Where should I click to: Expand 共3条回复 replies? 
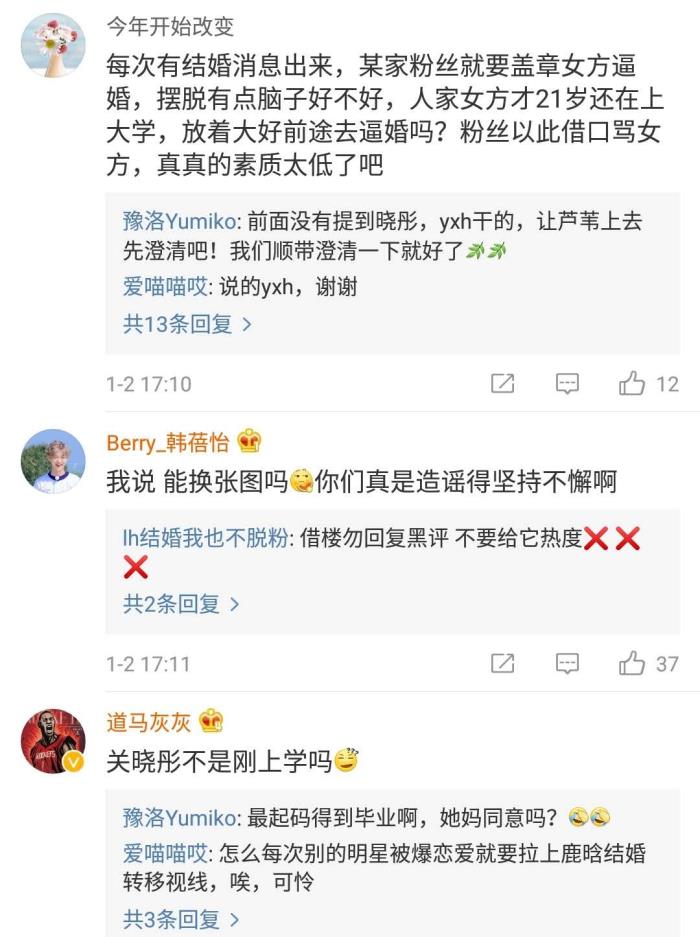(181, 917)
